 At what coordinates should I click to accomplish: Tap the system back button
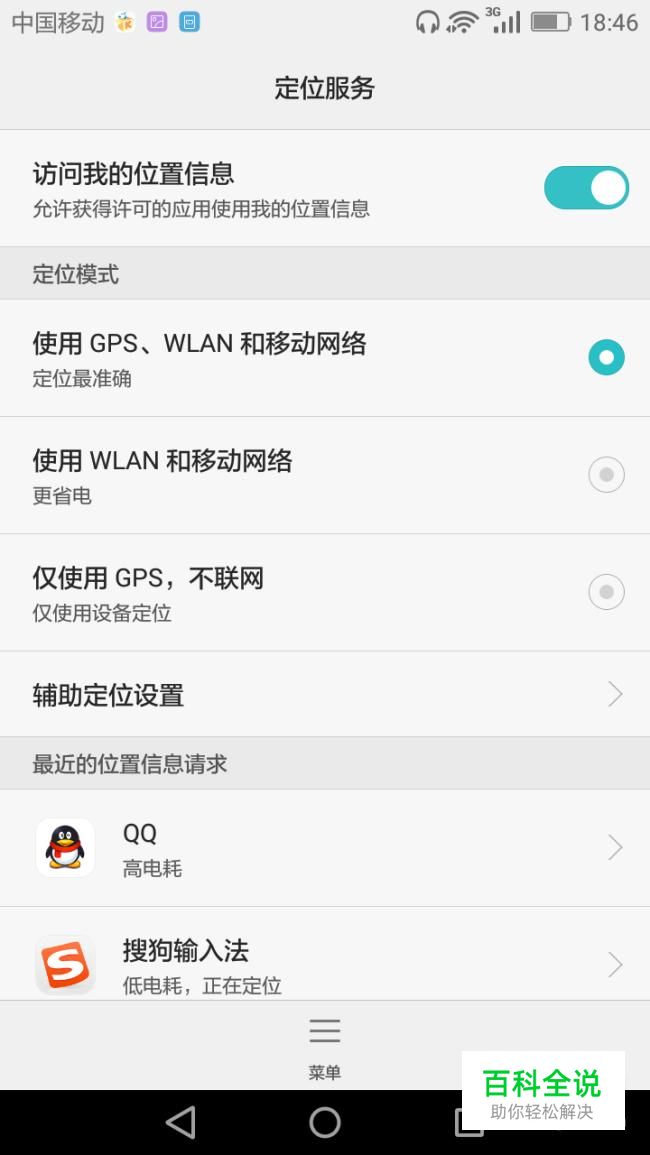point(181,1123)
